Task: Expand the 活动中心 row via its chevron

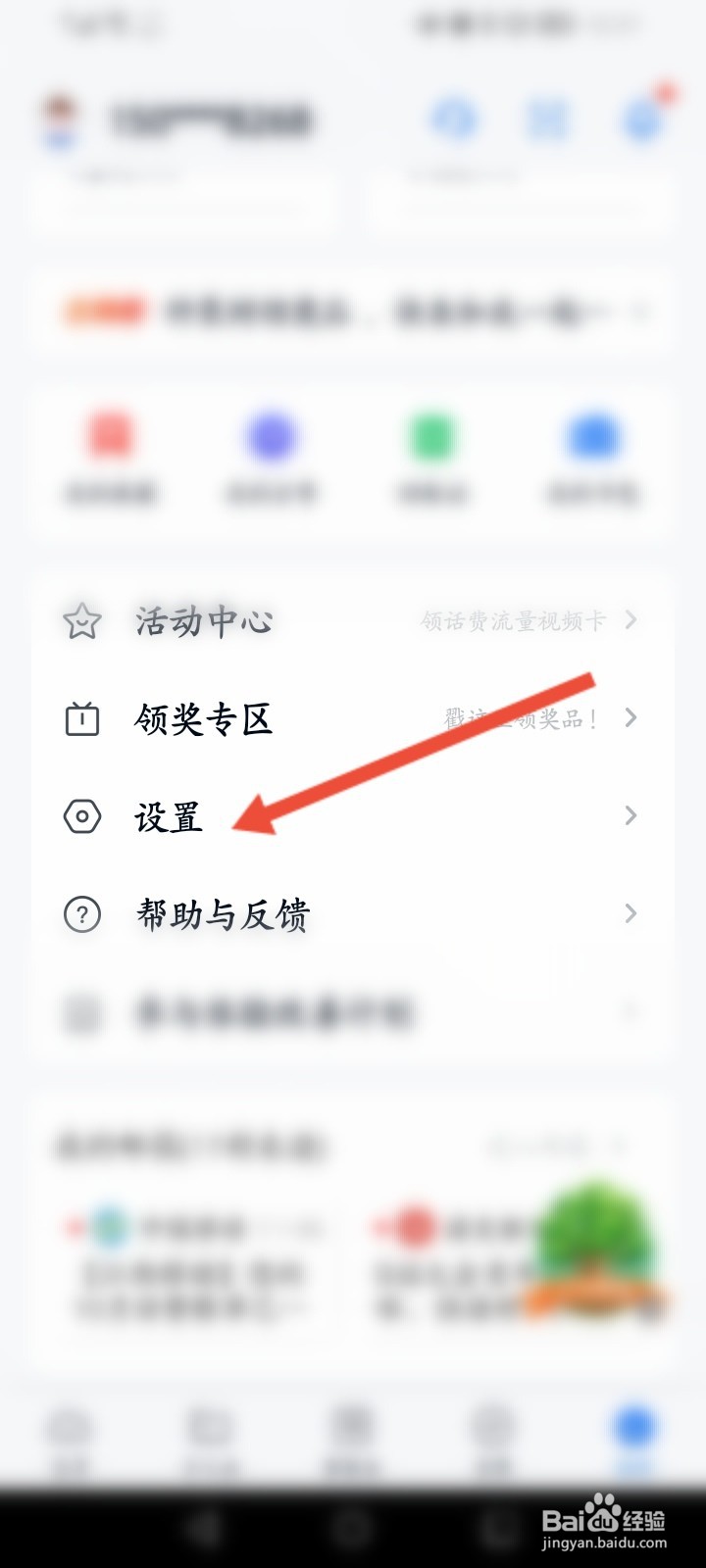Action: click(630, 619)
